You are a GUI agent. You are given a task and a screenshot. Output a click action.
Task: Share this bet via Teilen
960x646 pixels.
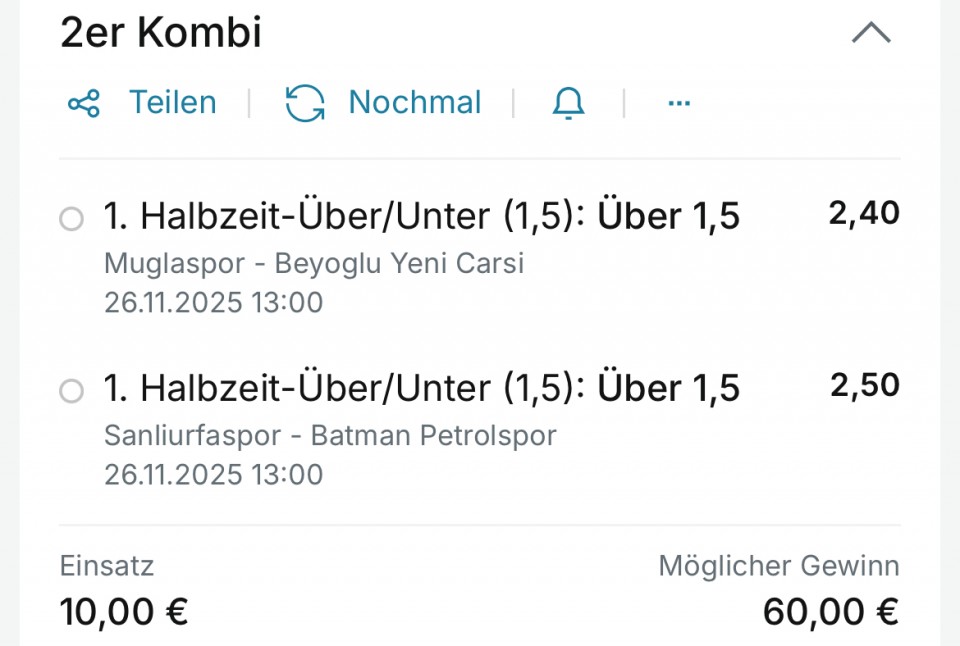(x=142, y=103)
